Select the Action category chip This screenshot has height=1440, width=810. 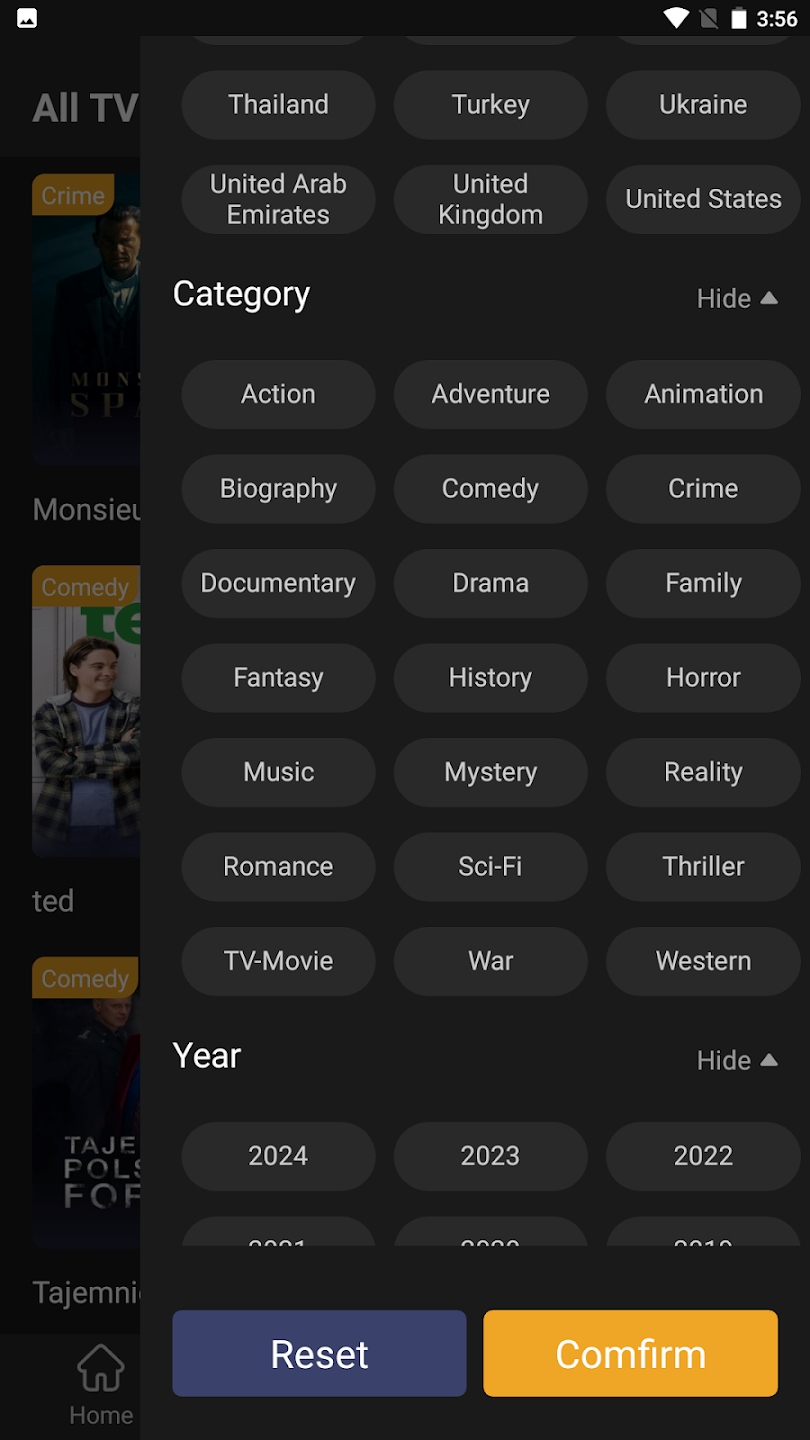(278, 394)
